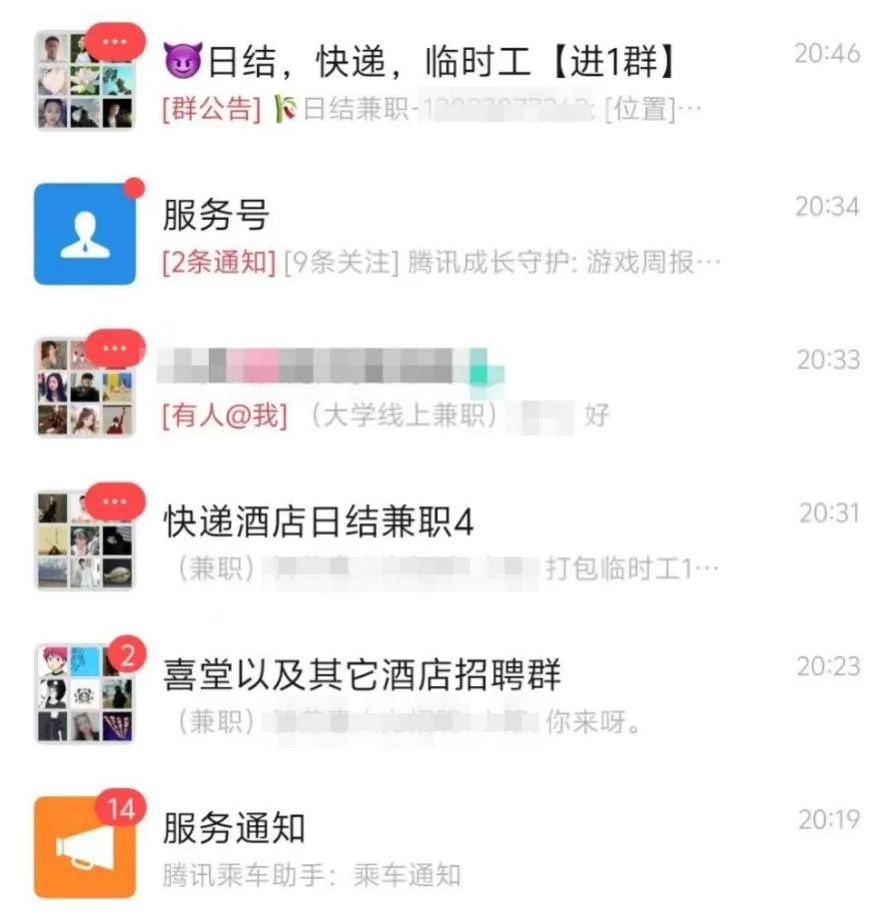Open the 喜堂以及其它酒店招聘群 group chat
The image size is (894, 924).
pyautogui.click(x=440, y=694)
